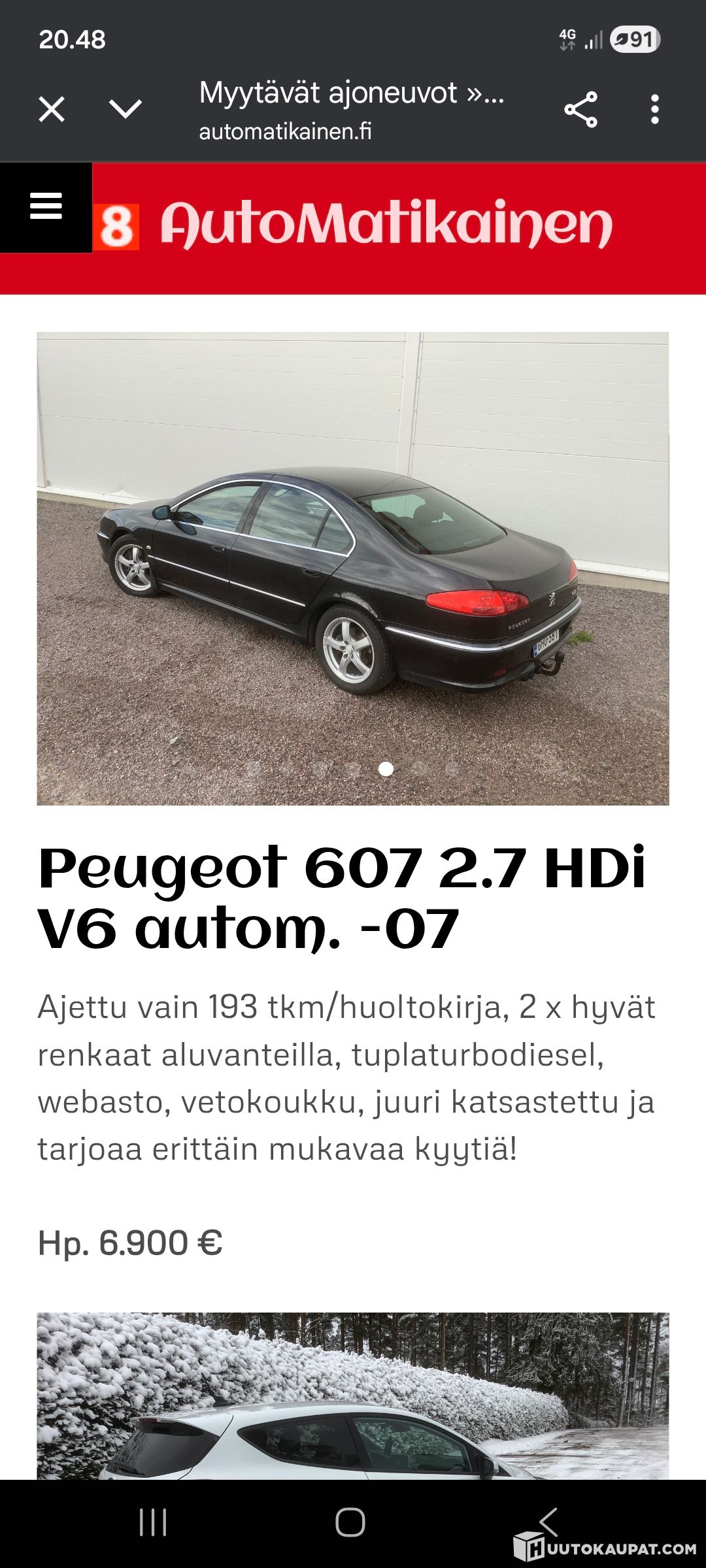View the white car listing photo
The image size is (706, 1568).
tap(353, 1398)
